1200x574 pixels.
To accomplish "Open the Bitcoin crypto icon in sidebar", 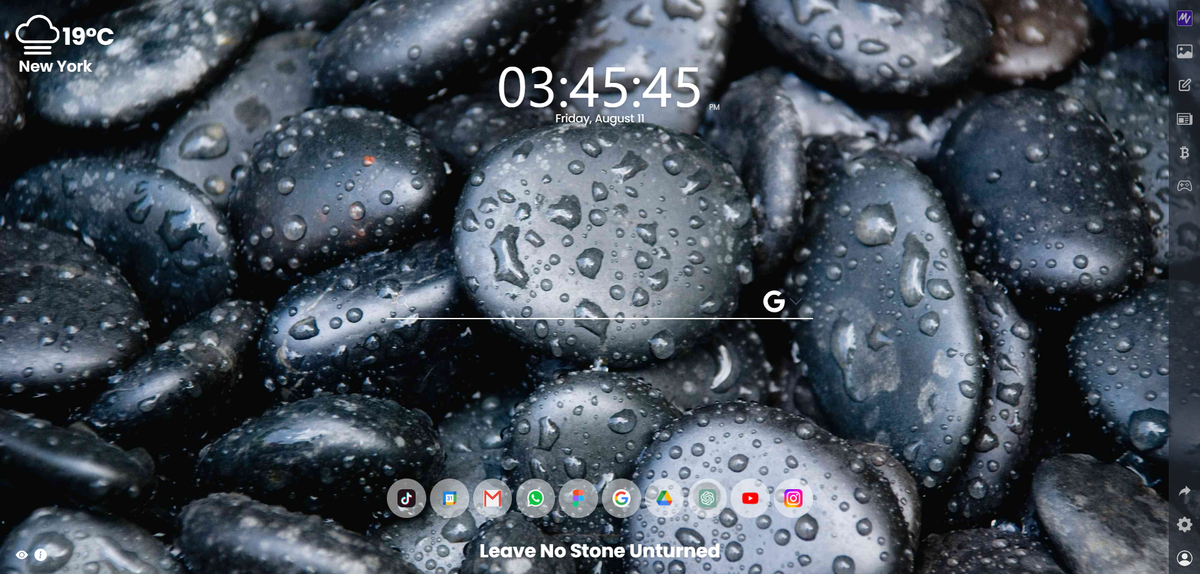I will [x=1184, y=153].
